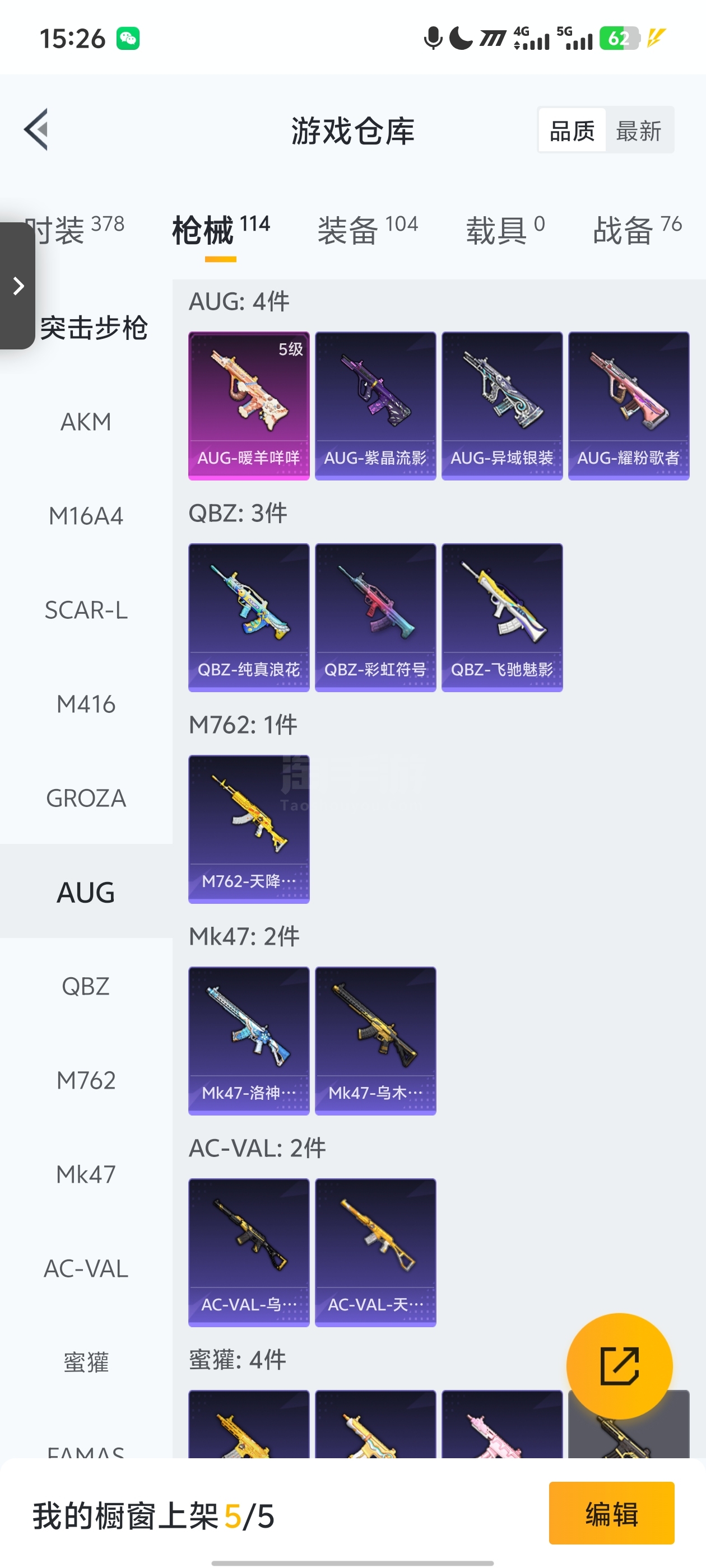The image size is (706, 1568).
Task: Tap the orange share floating button
Action: click(x=619, y=1366)
